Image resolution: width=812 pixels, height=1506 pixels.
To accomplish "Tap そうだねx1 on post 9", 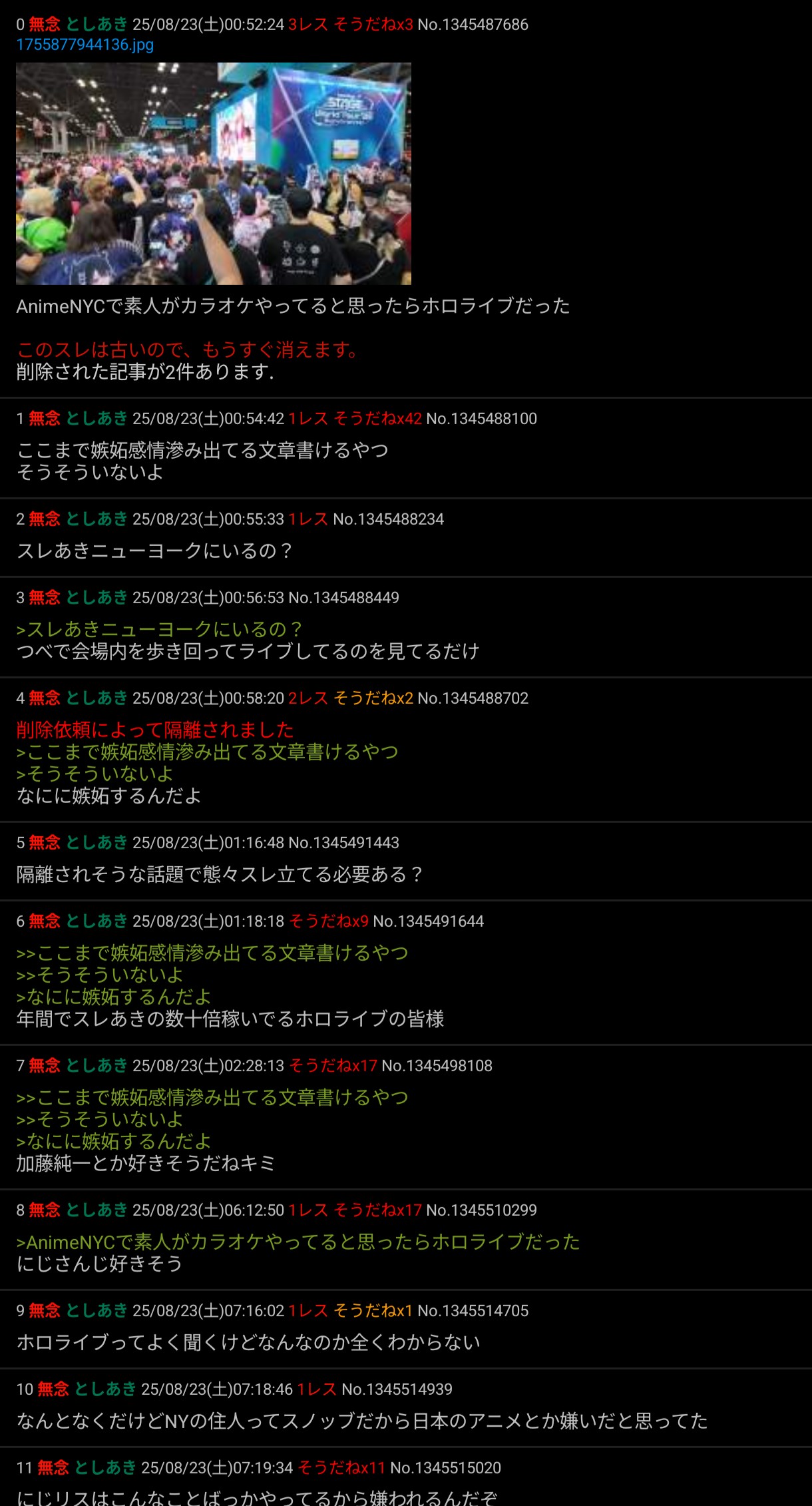I will [373, 1311].
